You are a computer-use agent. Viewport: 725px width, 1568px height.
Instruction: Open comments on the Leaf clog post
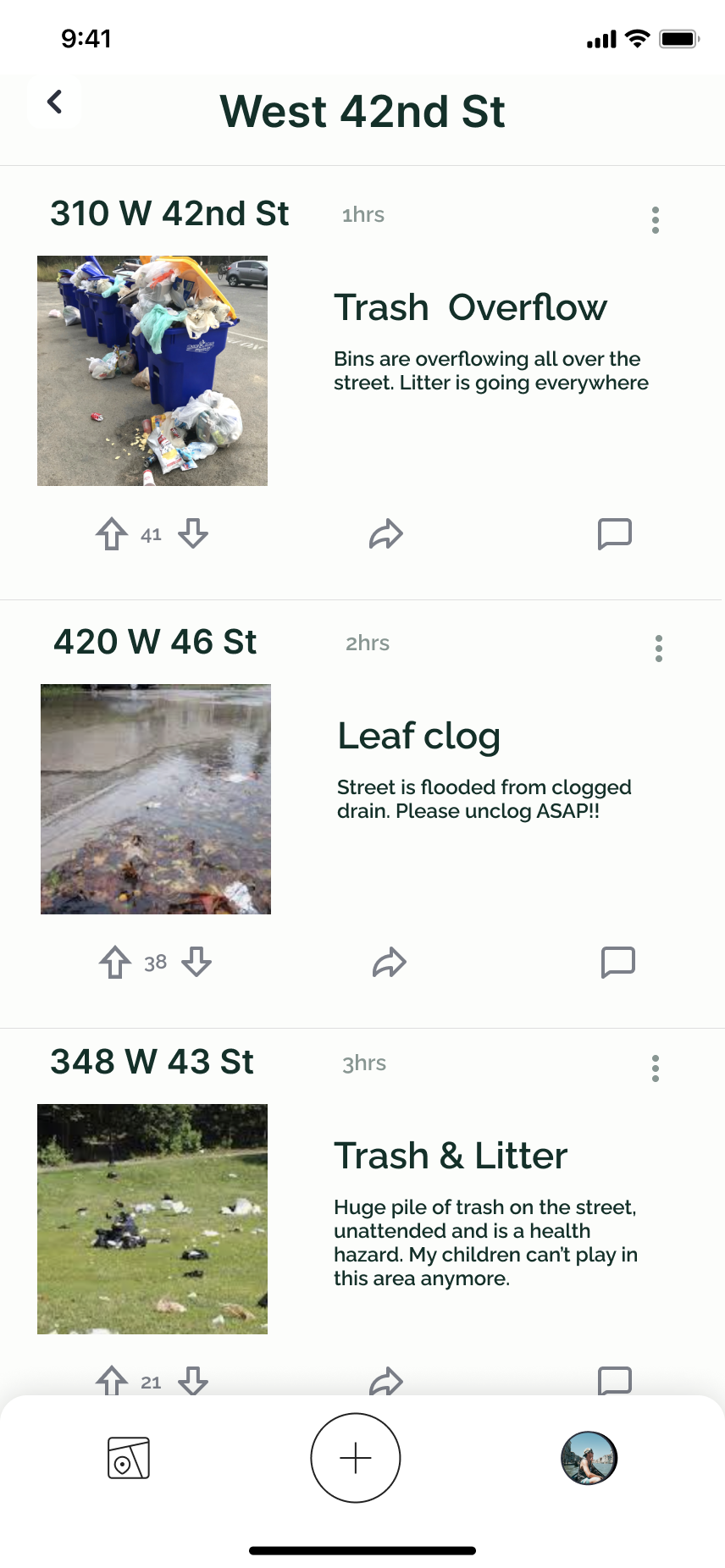pyautogui.click(x=617, y=962)
